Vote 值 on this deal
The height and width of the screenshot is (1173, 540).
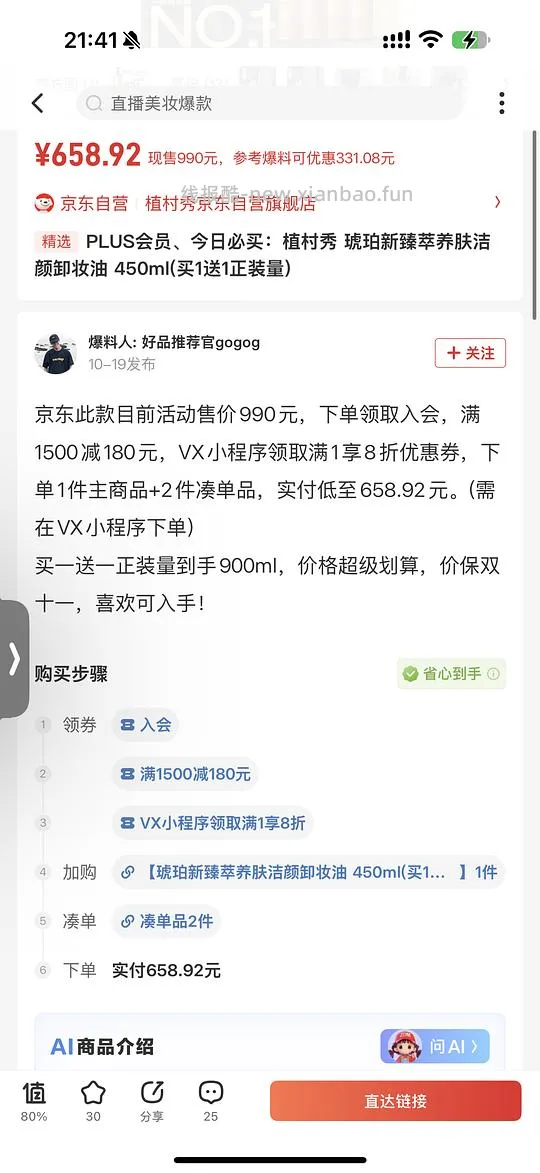coord(34,1100)
